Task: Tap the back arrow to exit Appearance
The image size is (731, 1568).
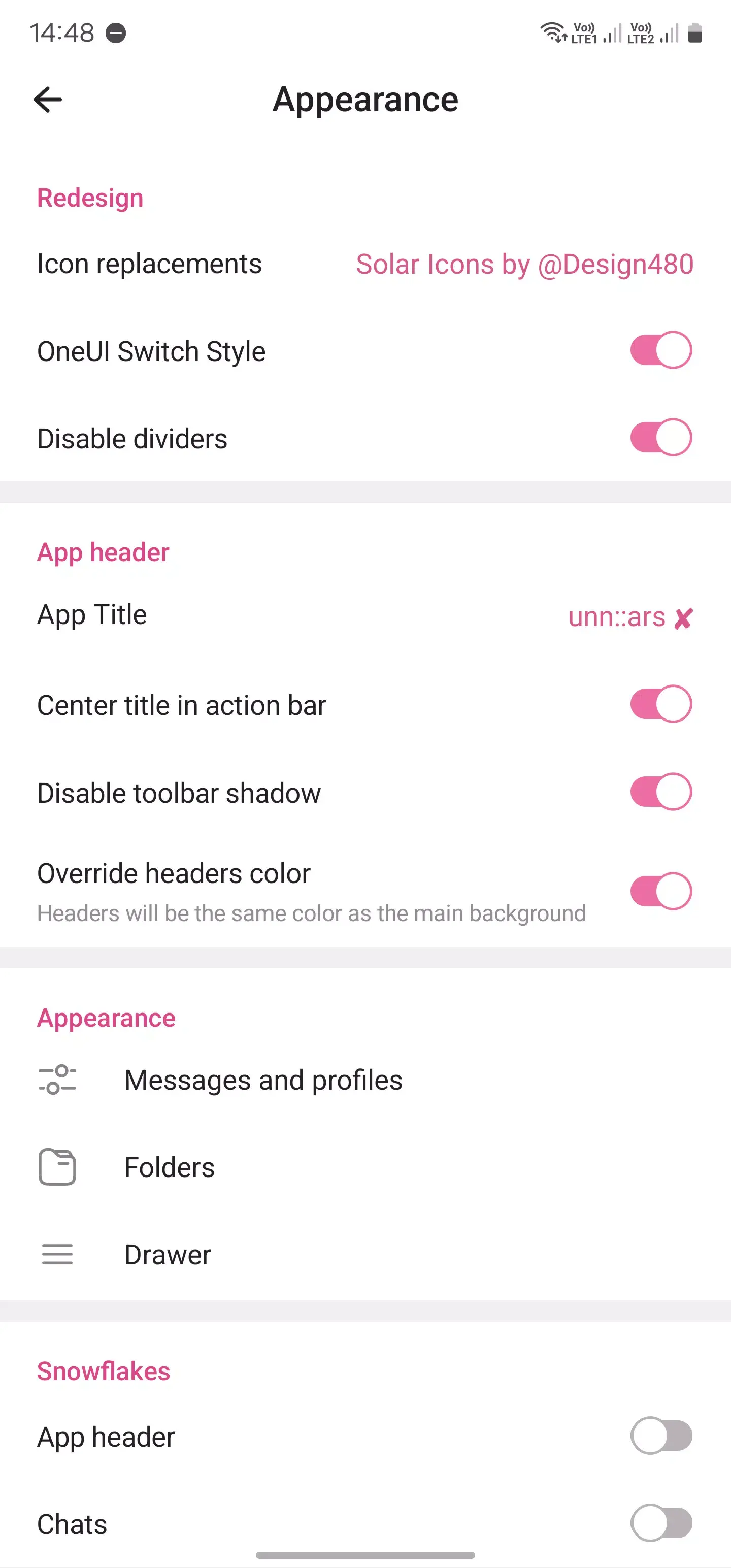Action: point(48,99)
